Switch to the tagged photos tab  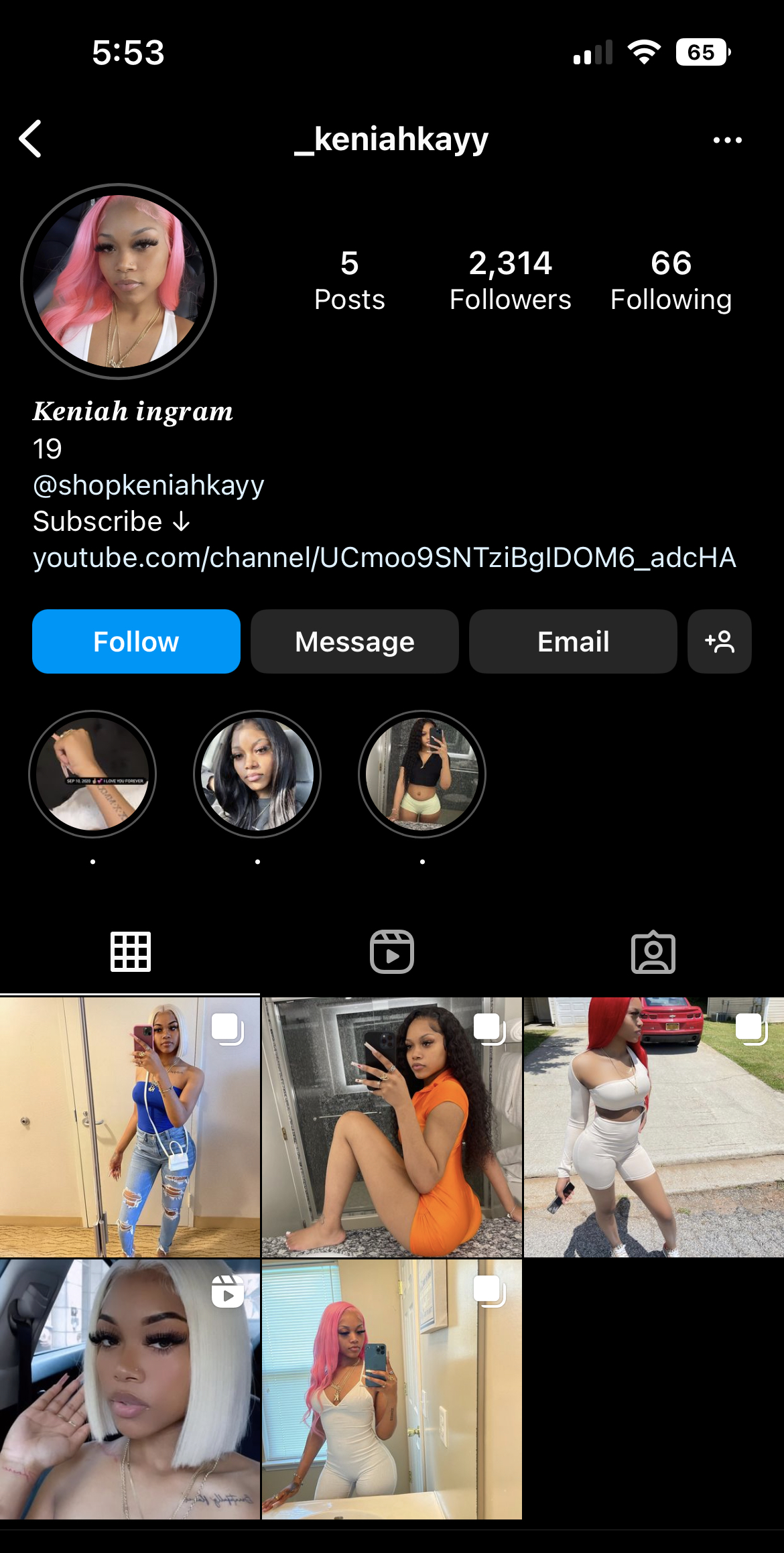pyautogui.click(x=653, y=952)
